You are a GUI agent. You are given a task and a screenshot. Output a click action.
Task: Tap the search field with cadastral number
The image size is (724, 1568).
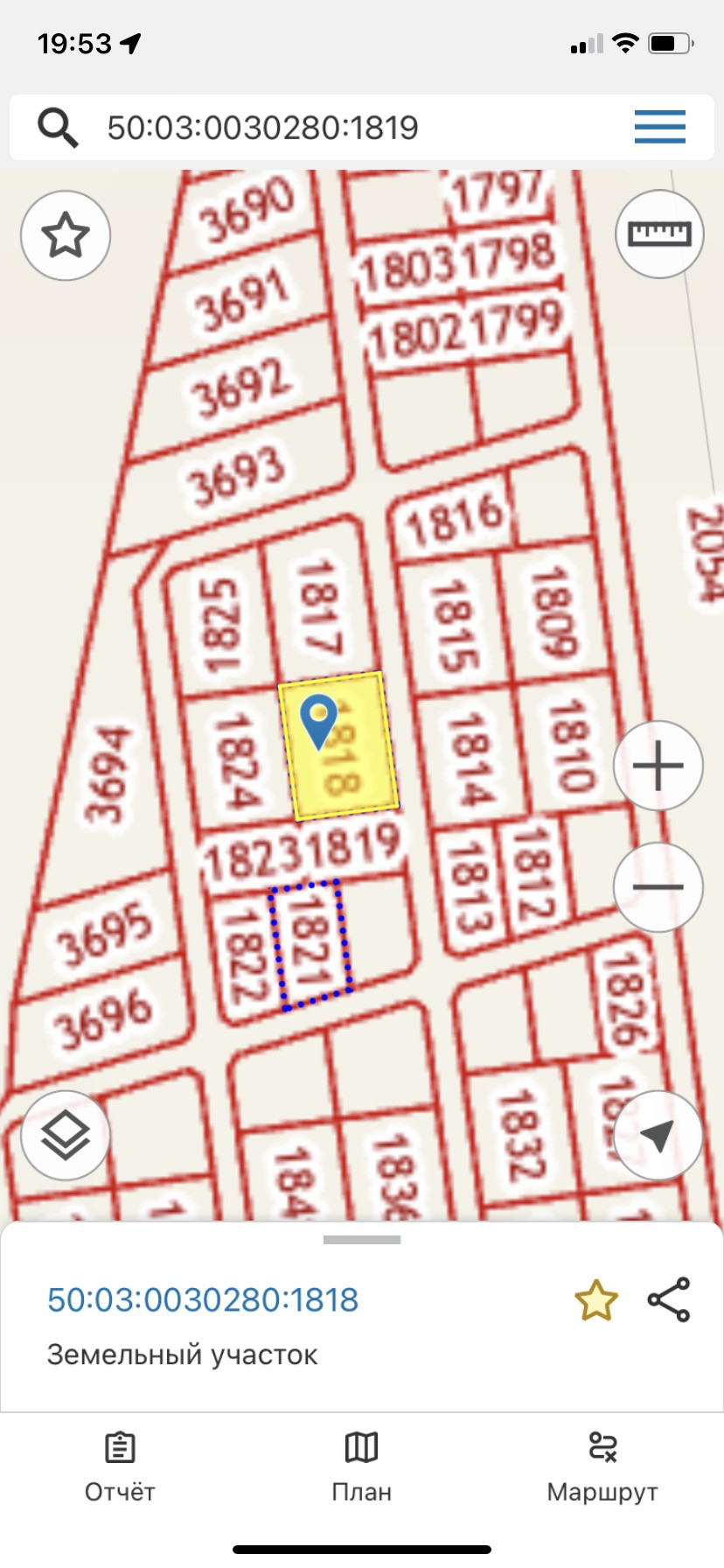point(262,128)
